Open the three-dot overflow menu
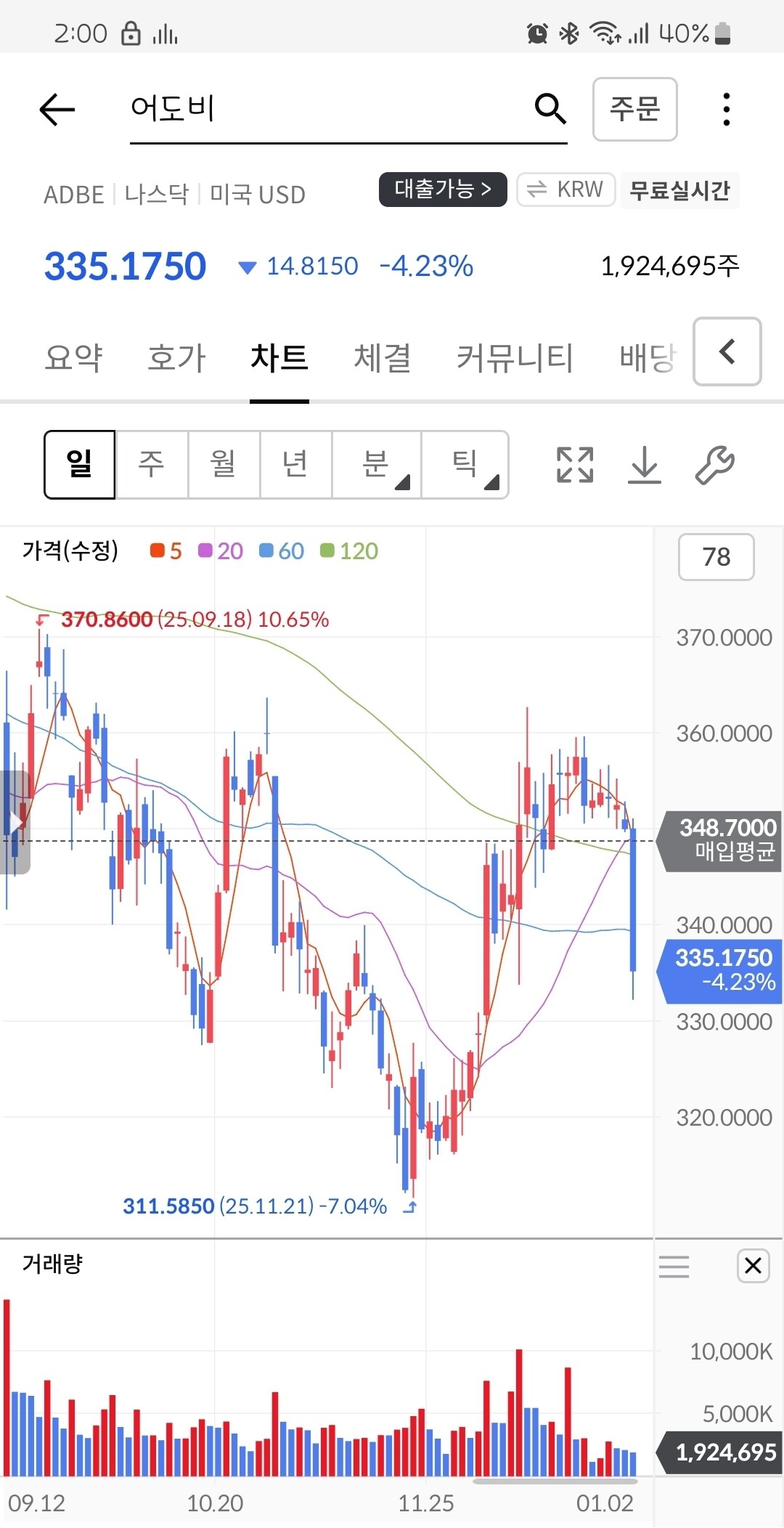 coord(726,110)
